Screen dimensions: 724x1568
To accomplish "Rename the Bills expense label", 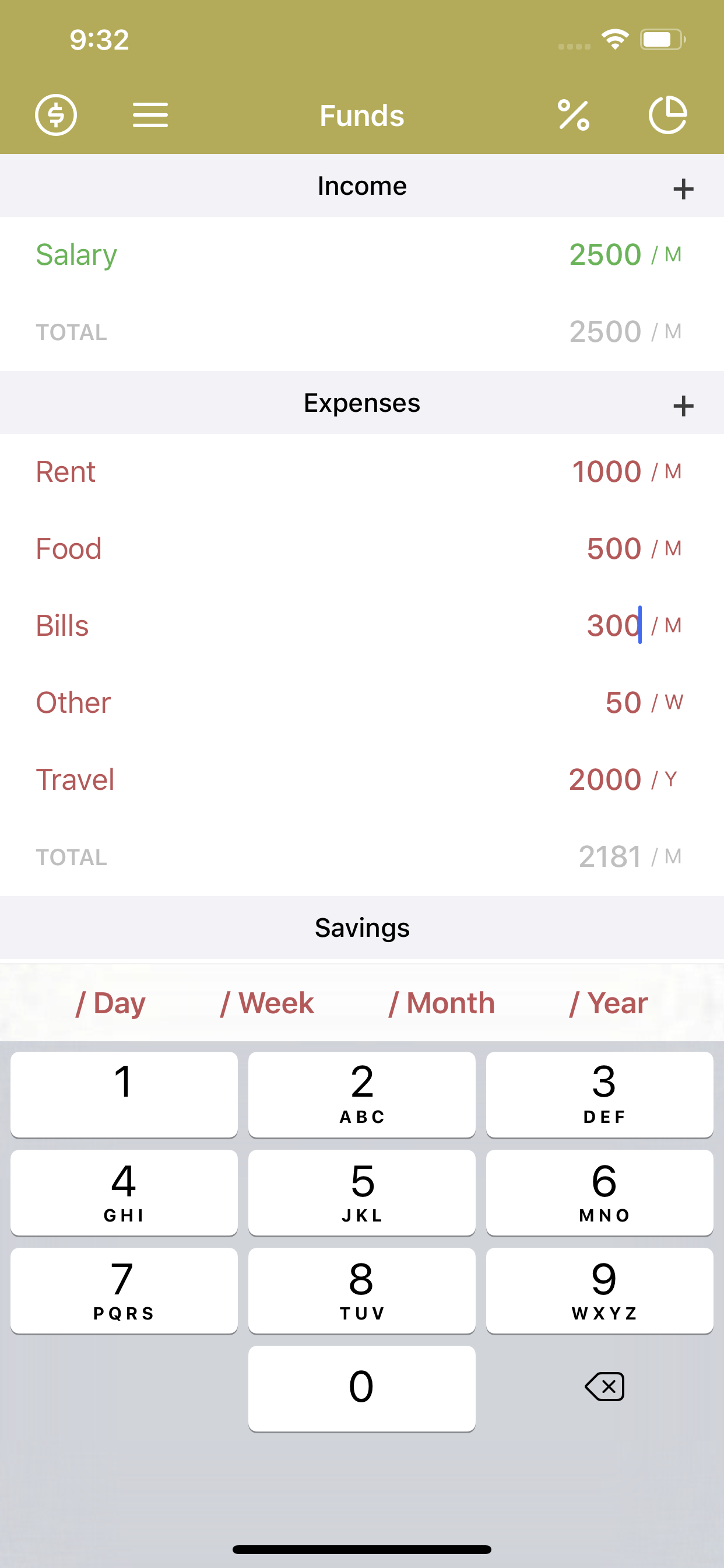I will click(62, 626).
